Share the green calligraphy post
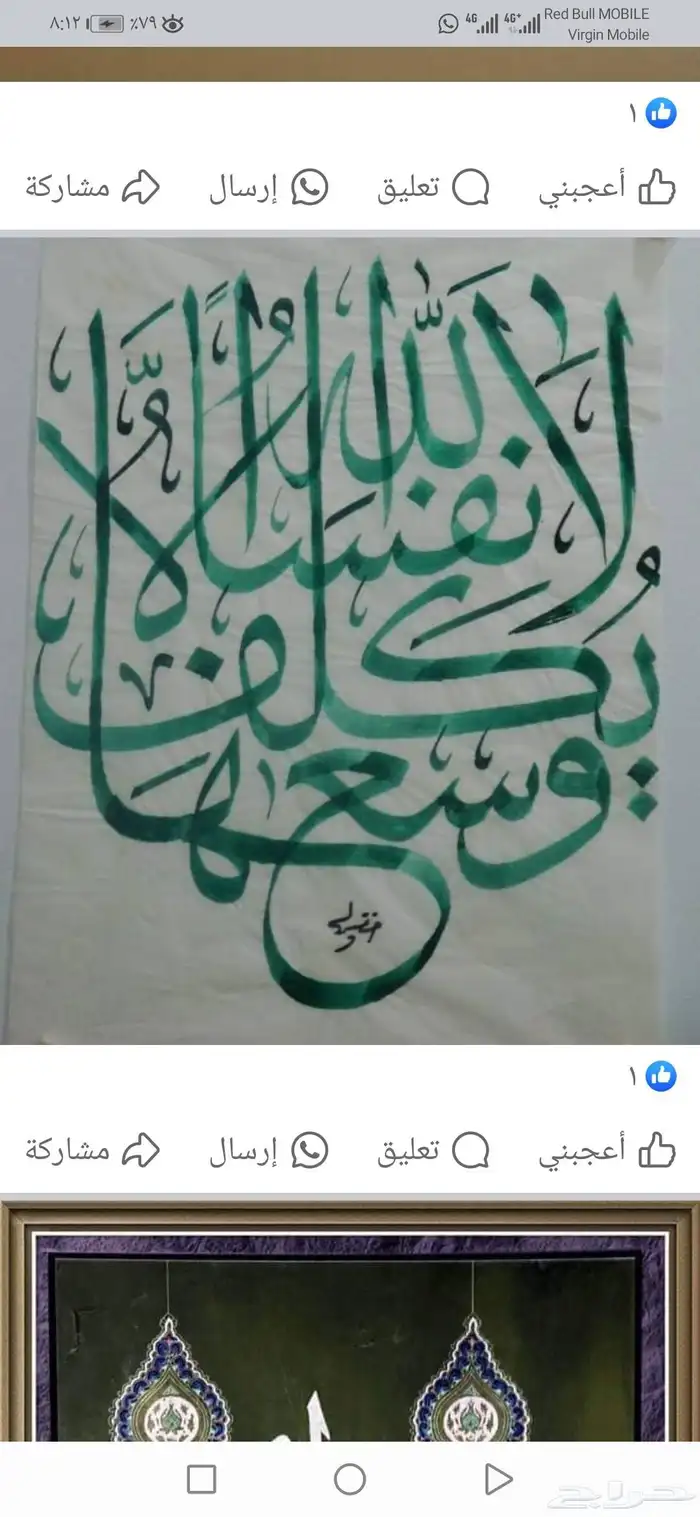The width and height of the screenshot is (700, 1517). click(x=92, y=1151)
